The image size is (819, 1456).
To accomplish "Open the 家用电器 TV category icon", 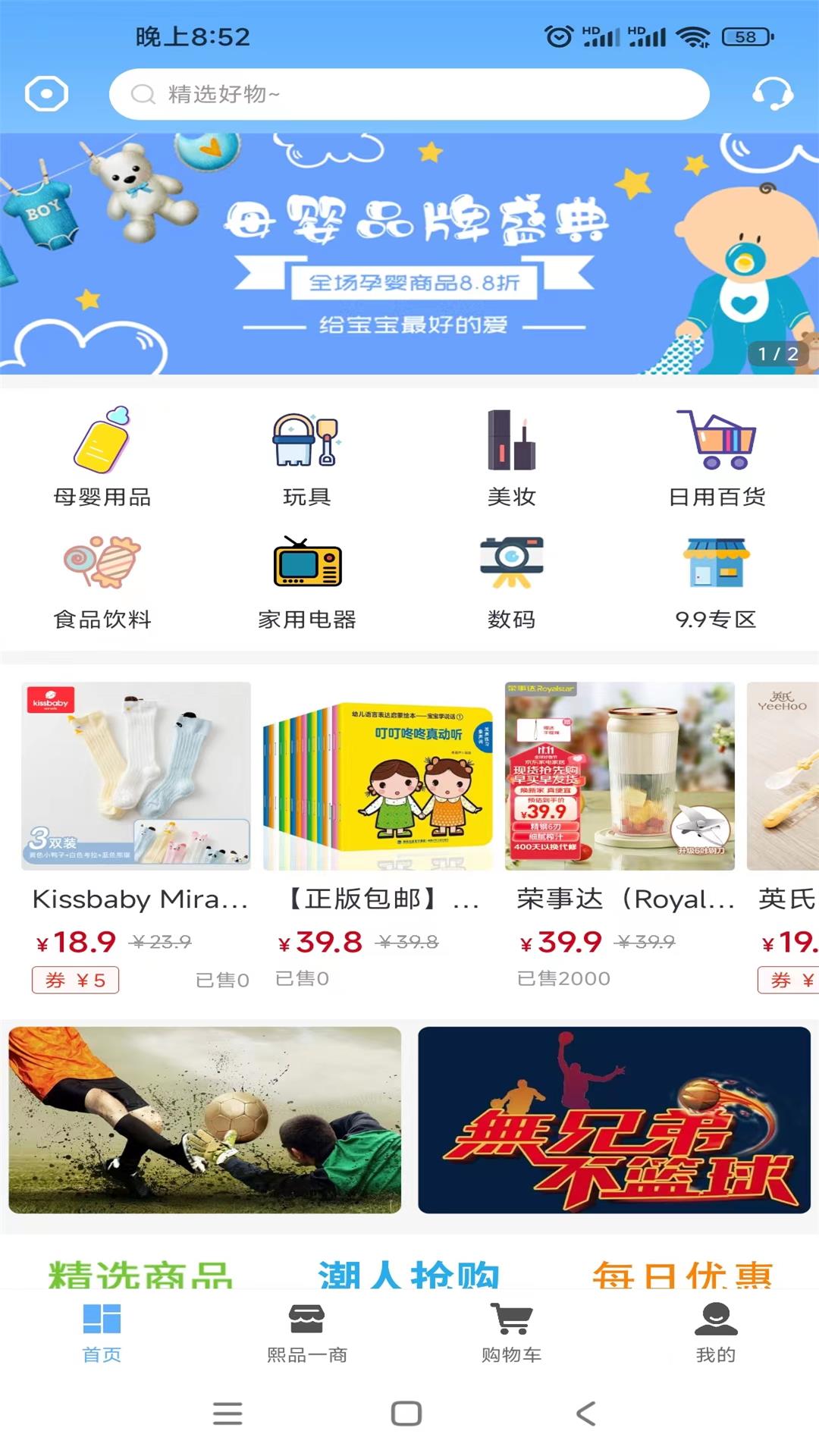I will 307,565.
